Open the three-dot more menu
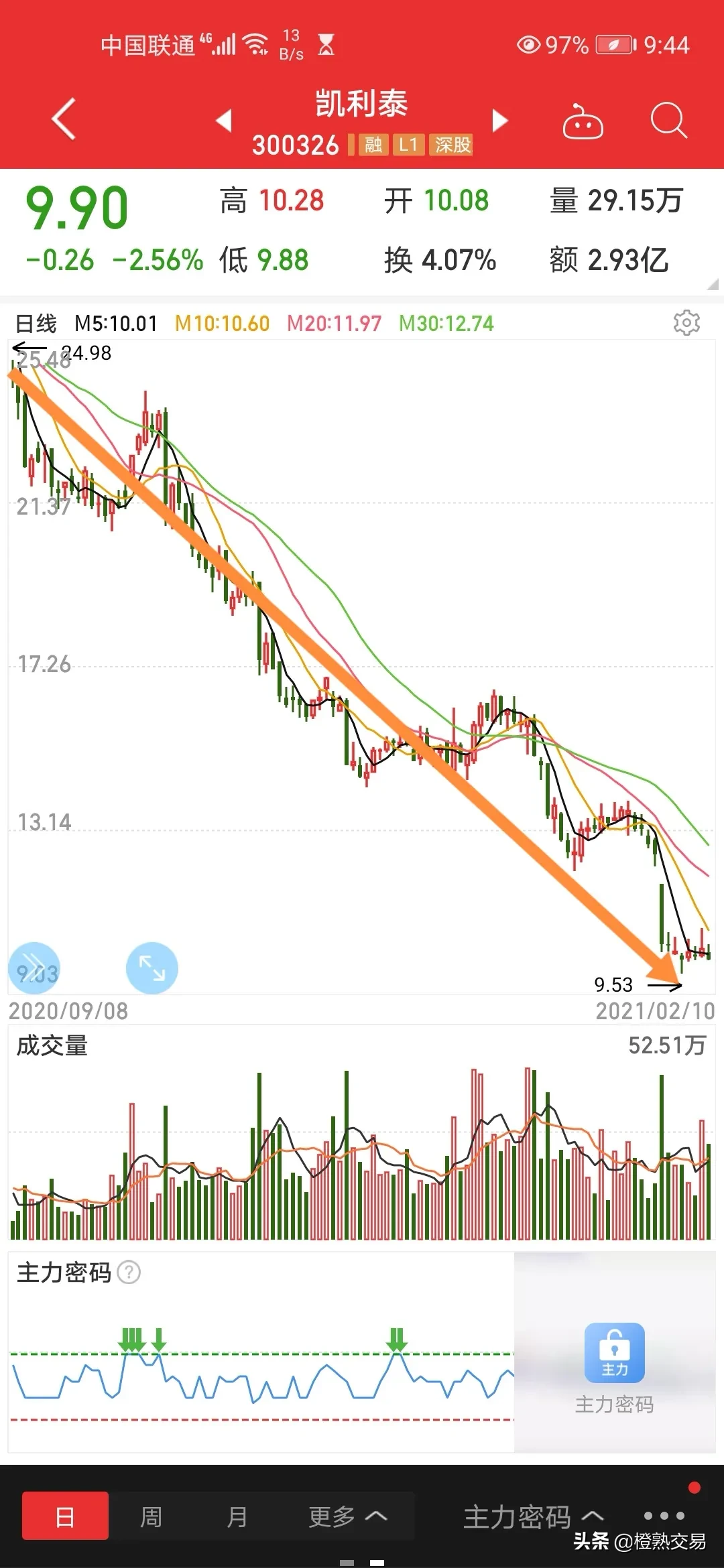This screenshot has height=1568, width=724. (x=664, y=1516)
